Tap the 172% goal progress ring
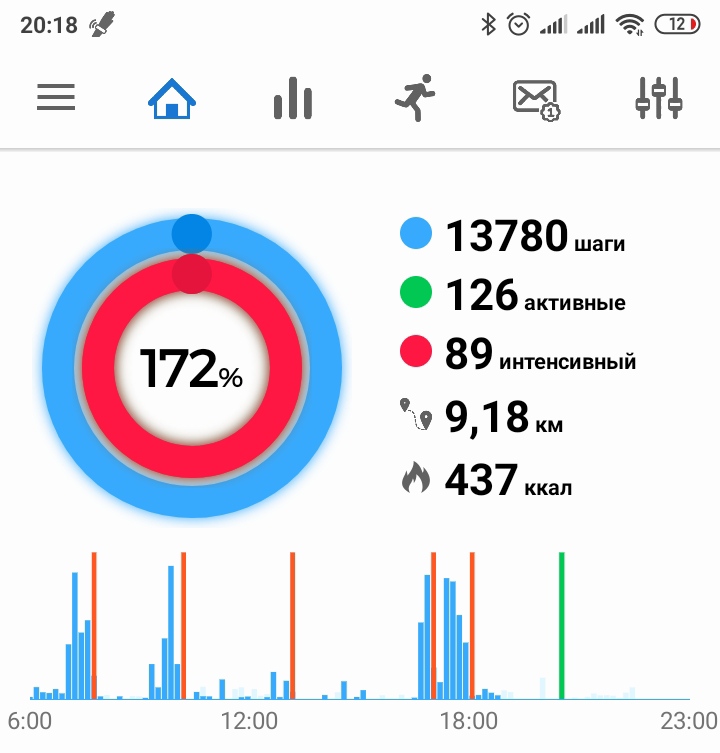This screenshot has height=753, width=720. click(x=191, y=368)
